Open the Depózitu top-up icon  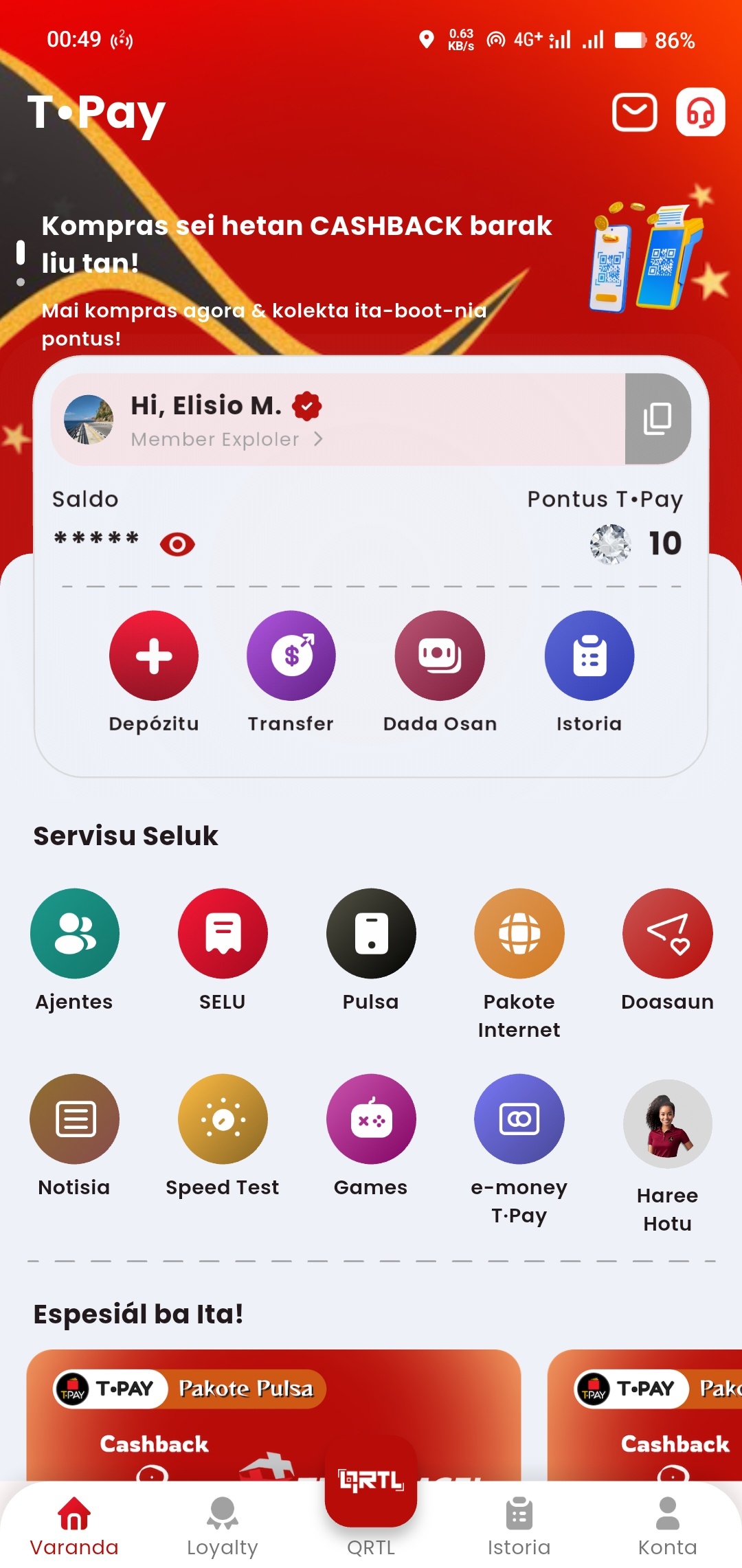click(153, 656)
